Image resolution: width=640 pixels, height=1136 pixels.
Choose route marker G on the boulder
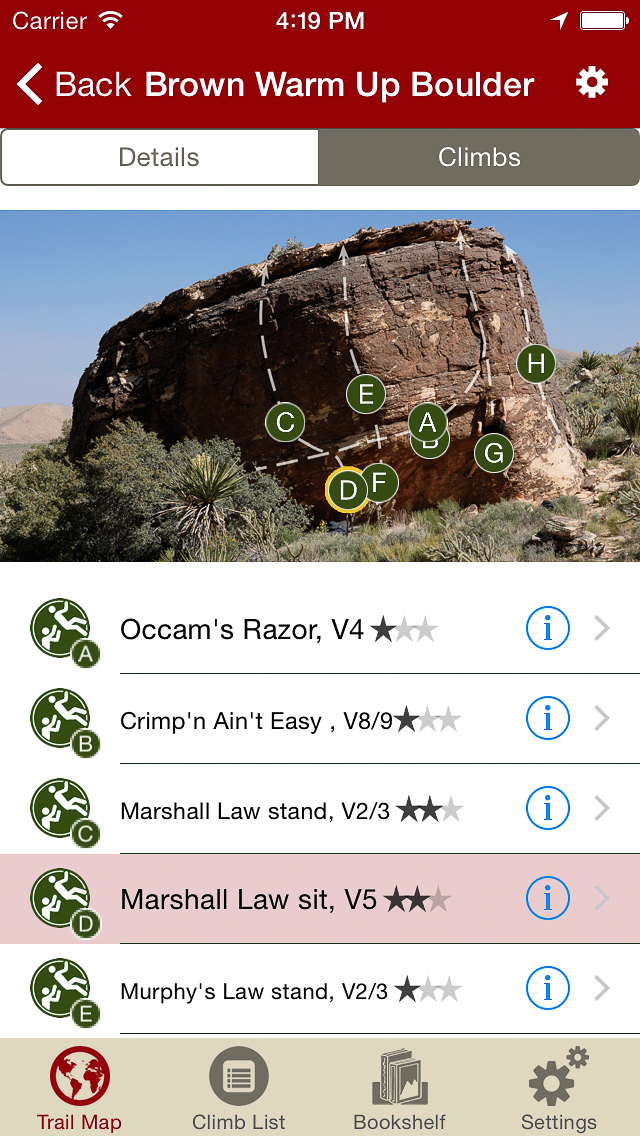[493, 454]
